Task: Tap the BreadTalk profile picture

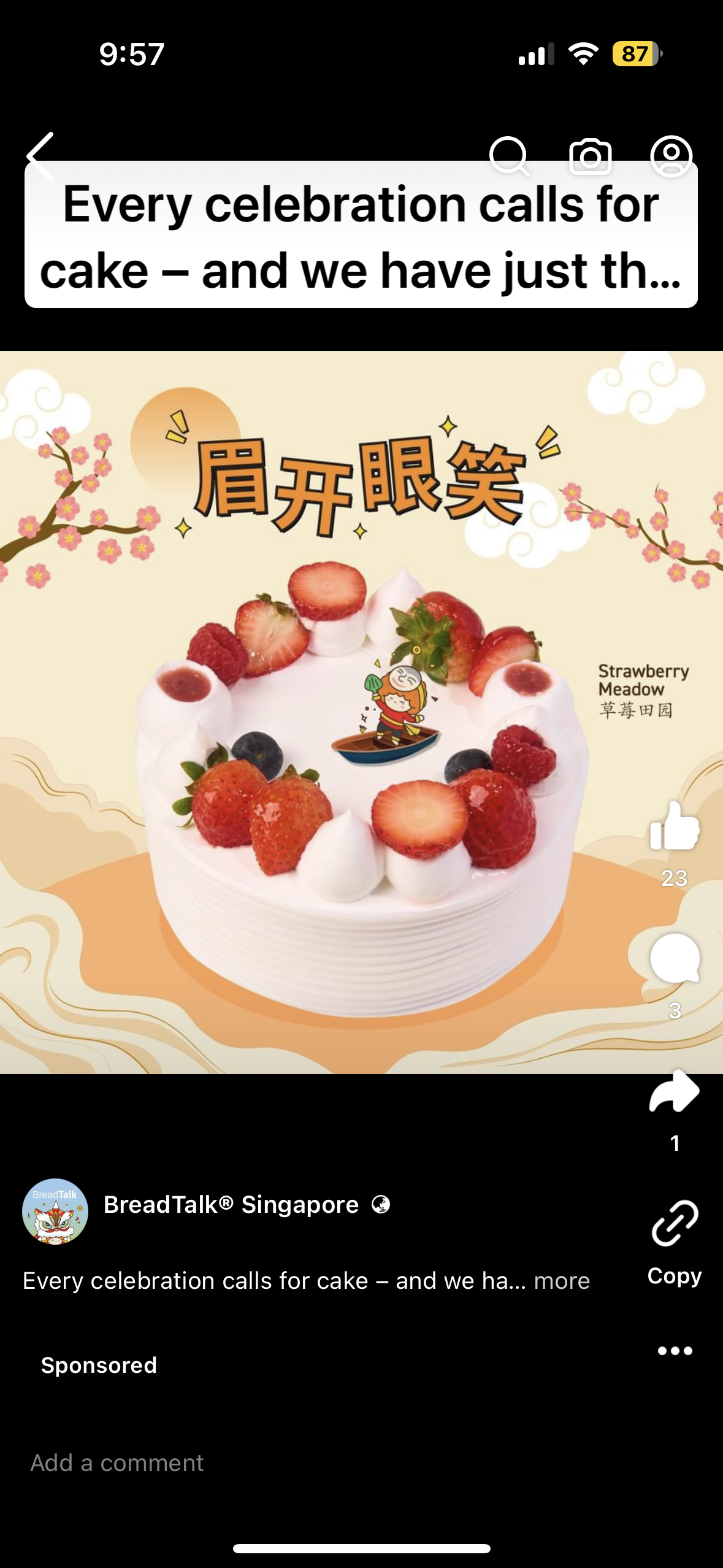Action: point(55,1212)
